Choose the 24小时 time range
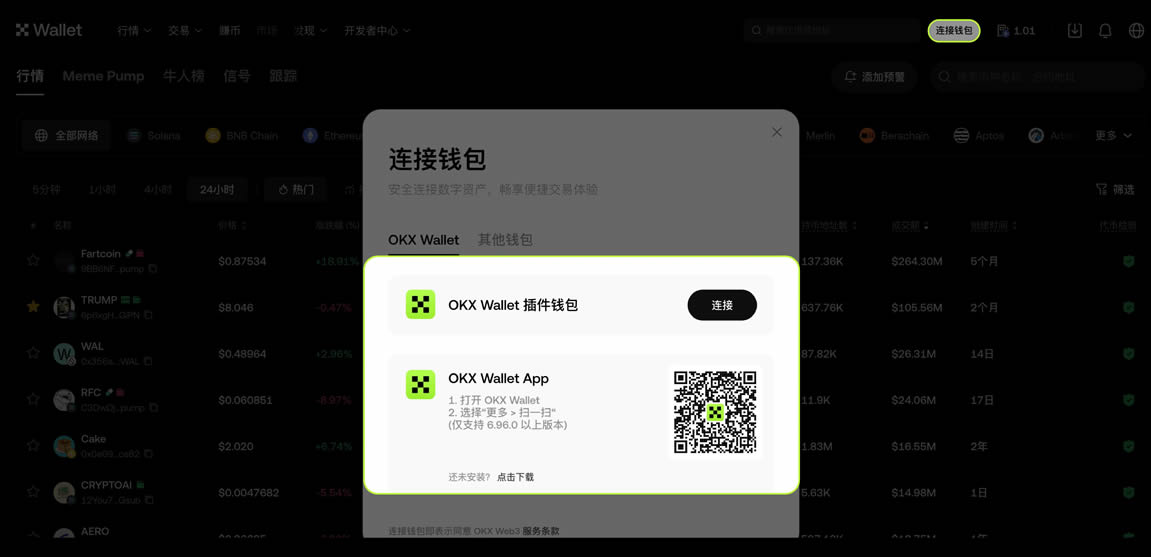1151x557 pixels. (x=217, y=189)
